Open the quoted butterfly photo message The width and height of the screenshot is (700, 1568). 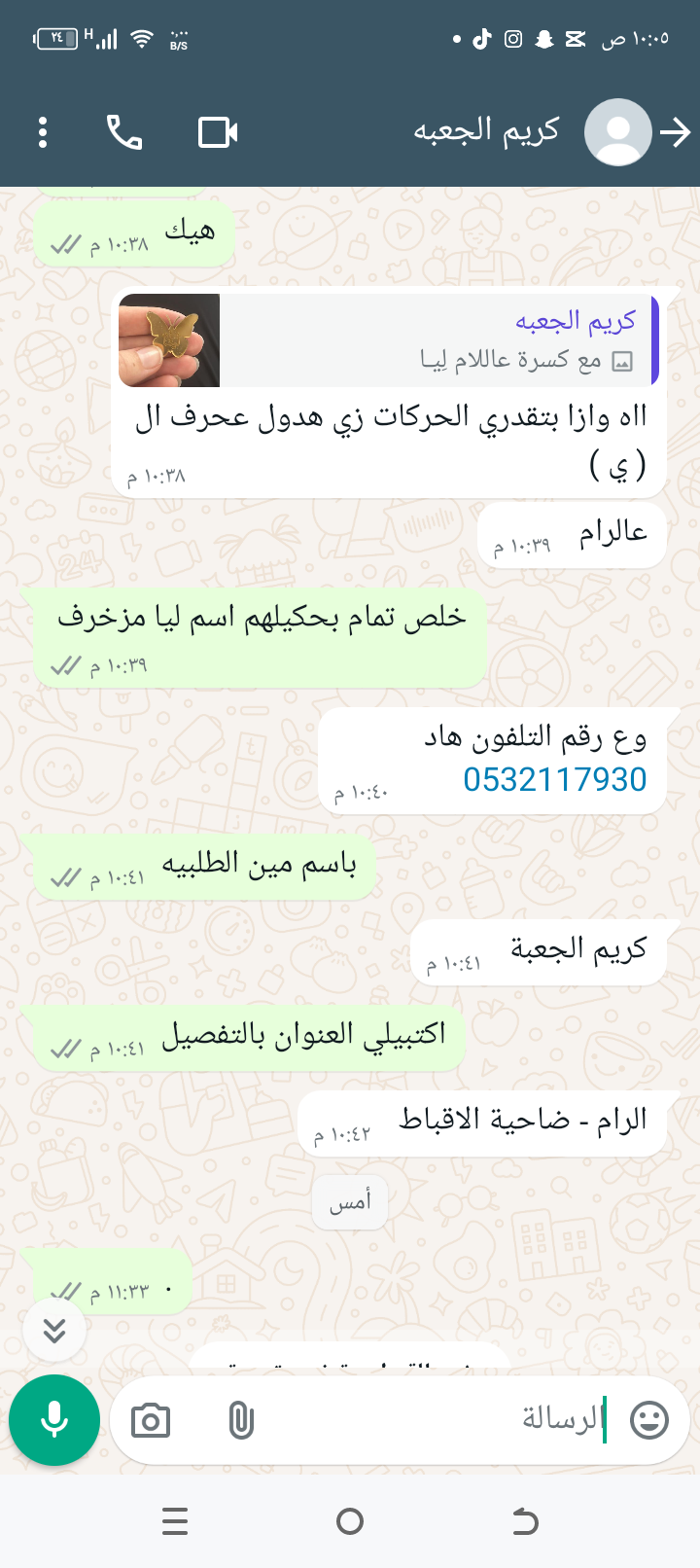(x=389, y=340)
